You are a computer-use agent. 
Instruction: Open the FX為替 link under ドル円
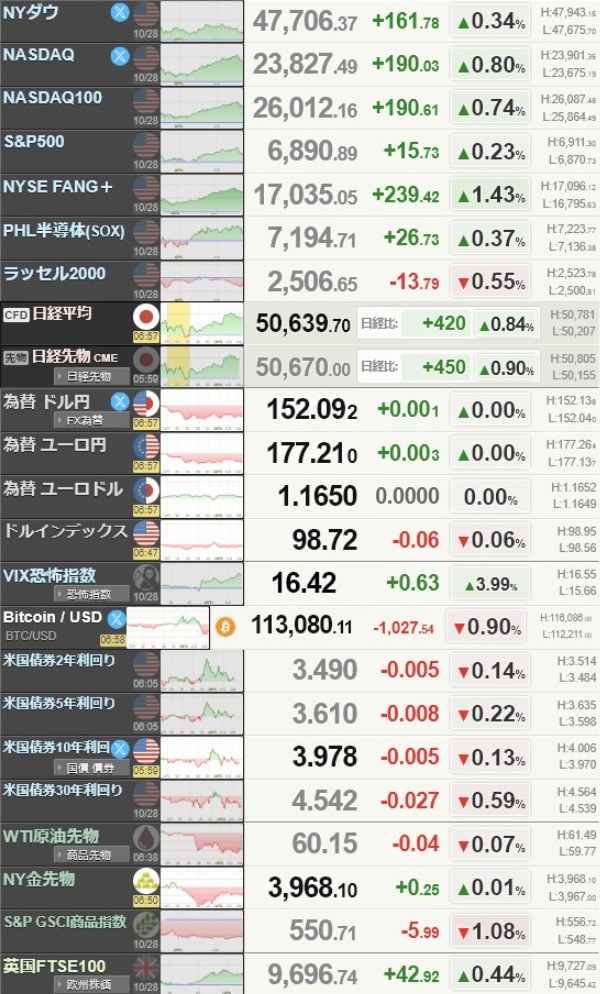pos(91,420)
